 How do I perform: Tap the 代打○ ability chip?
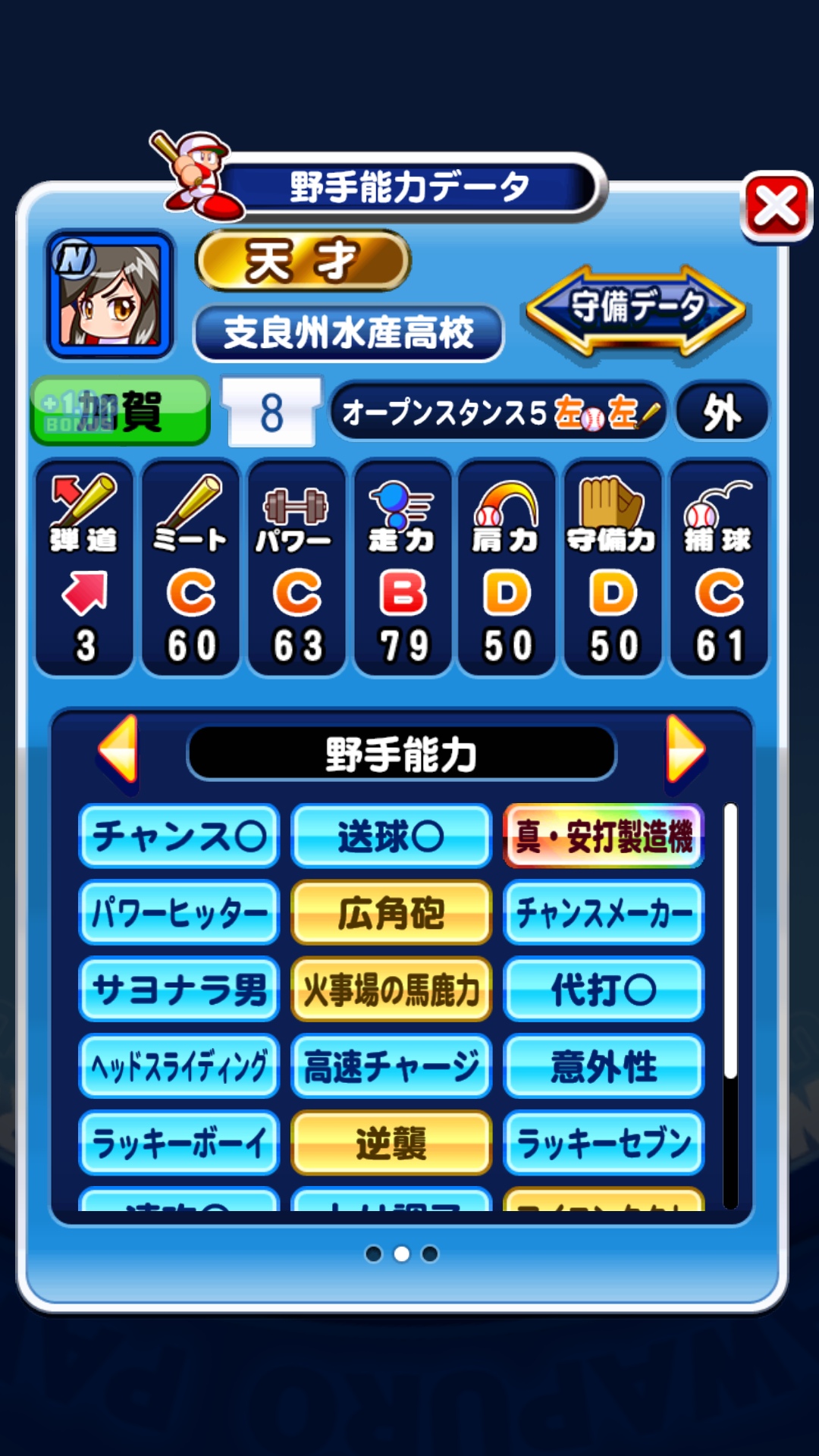(x=604, y=990)
